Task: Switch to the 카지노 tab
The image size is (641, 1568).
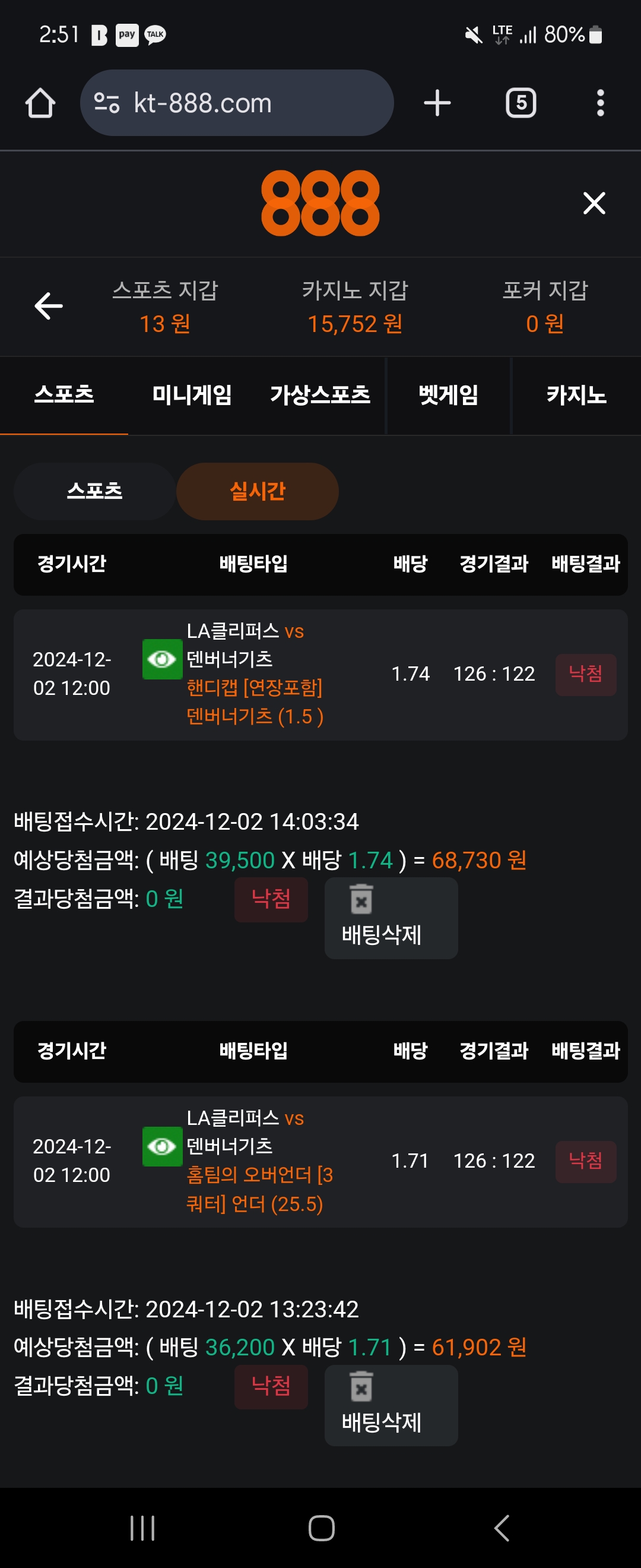Action: [576, 395]
